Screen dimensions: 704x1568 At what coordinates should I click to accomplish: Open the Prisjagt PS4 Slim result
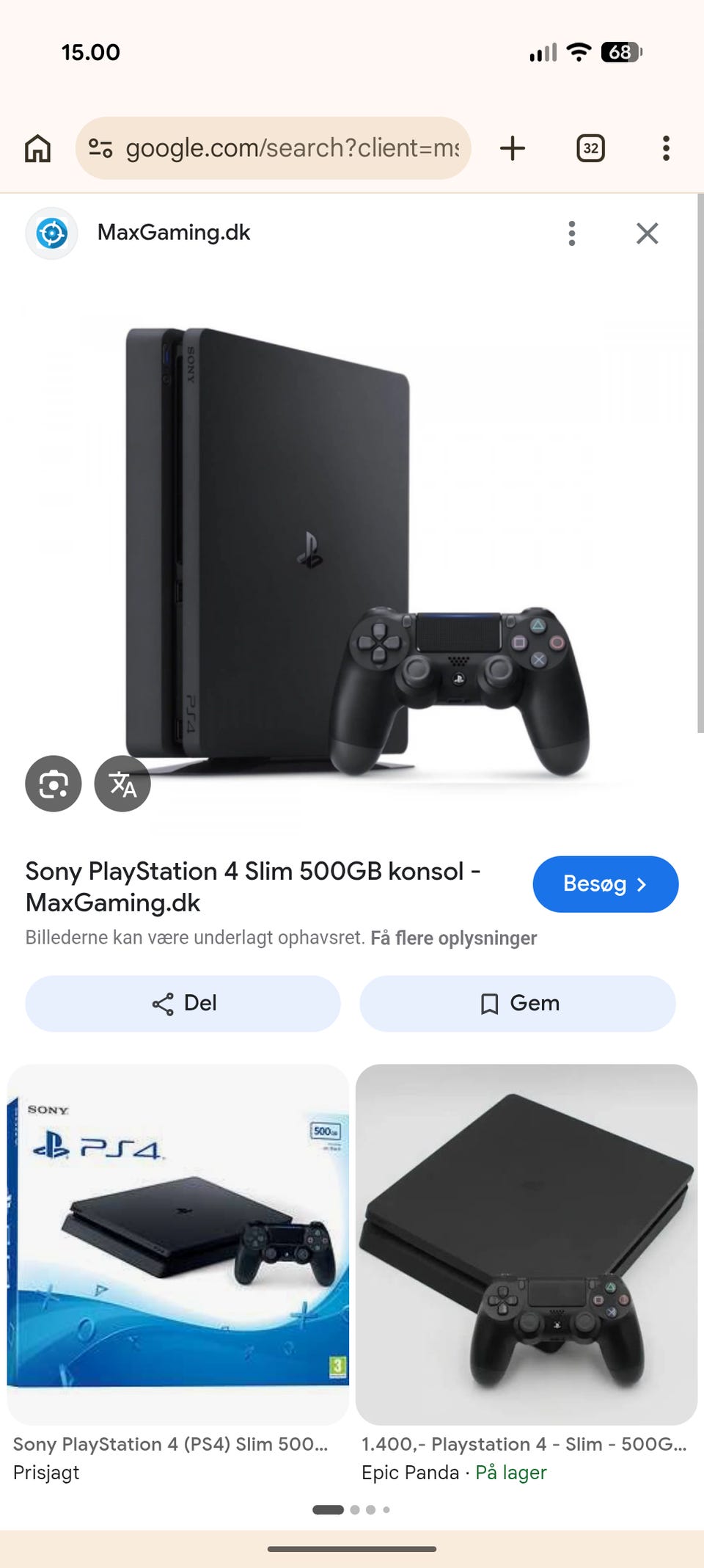[x=178, y=1275]
